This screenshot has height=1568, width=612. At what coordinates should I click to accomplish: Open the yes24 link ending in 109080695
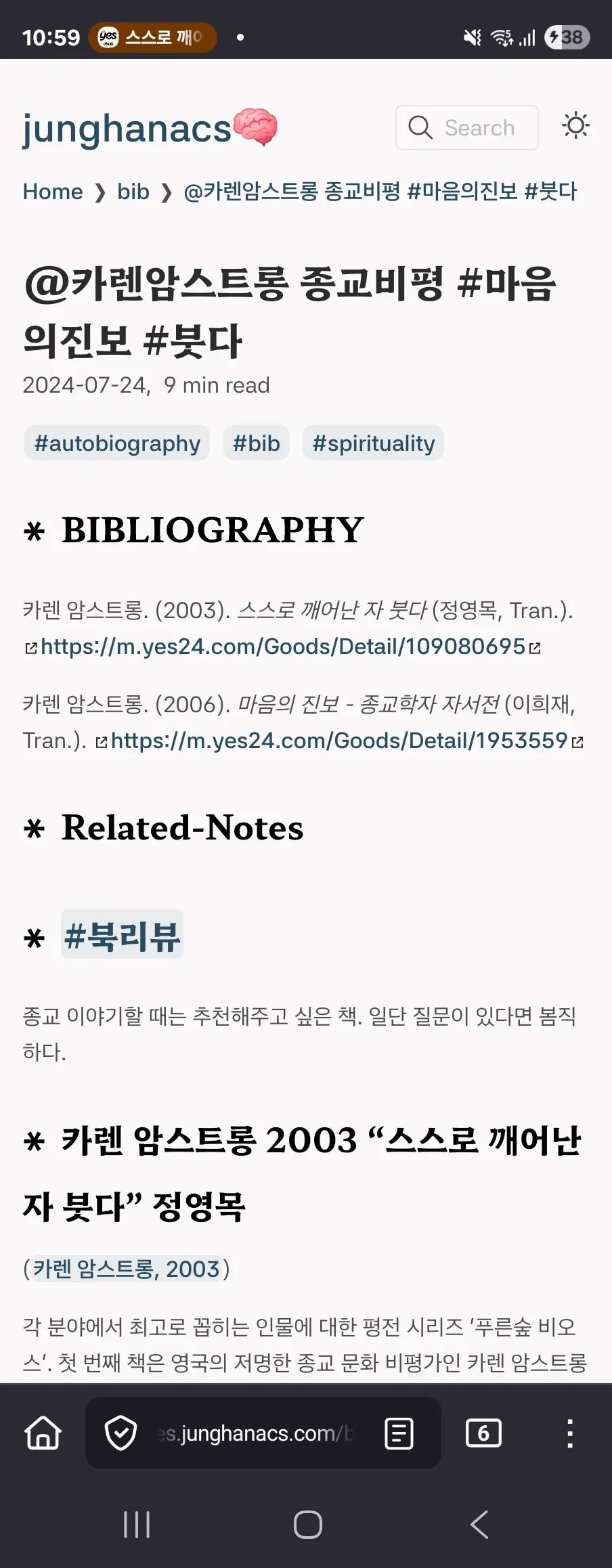pyautogui.click(x=283, y=647)
